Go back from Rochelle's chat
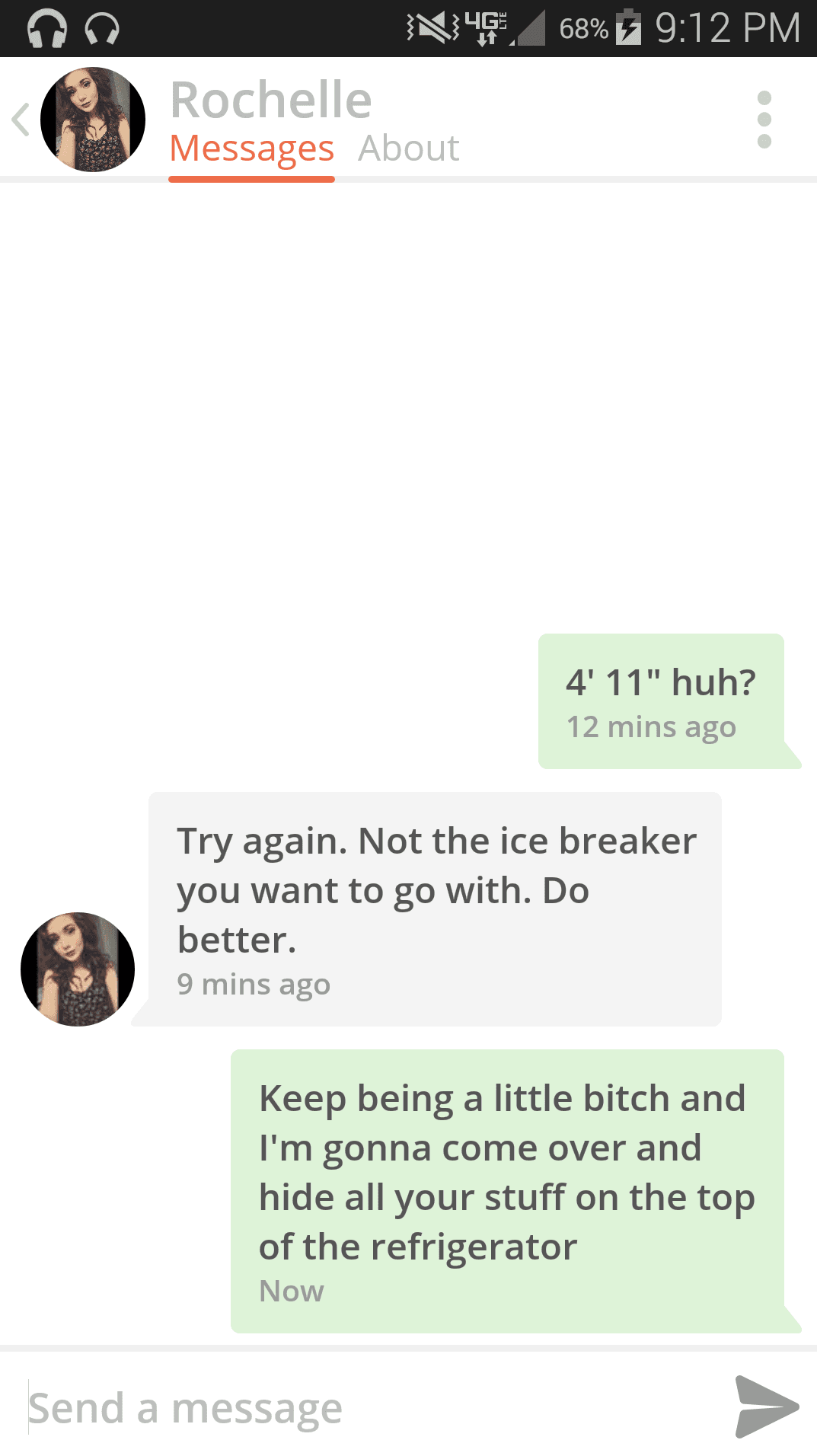The width and height of the screenshot is (817, 1456). click(21, 120)
